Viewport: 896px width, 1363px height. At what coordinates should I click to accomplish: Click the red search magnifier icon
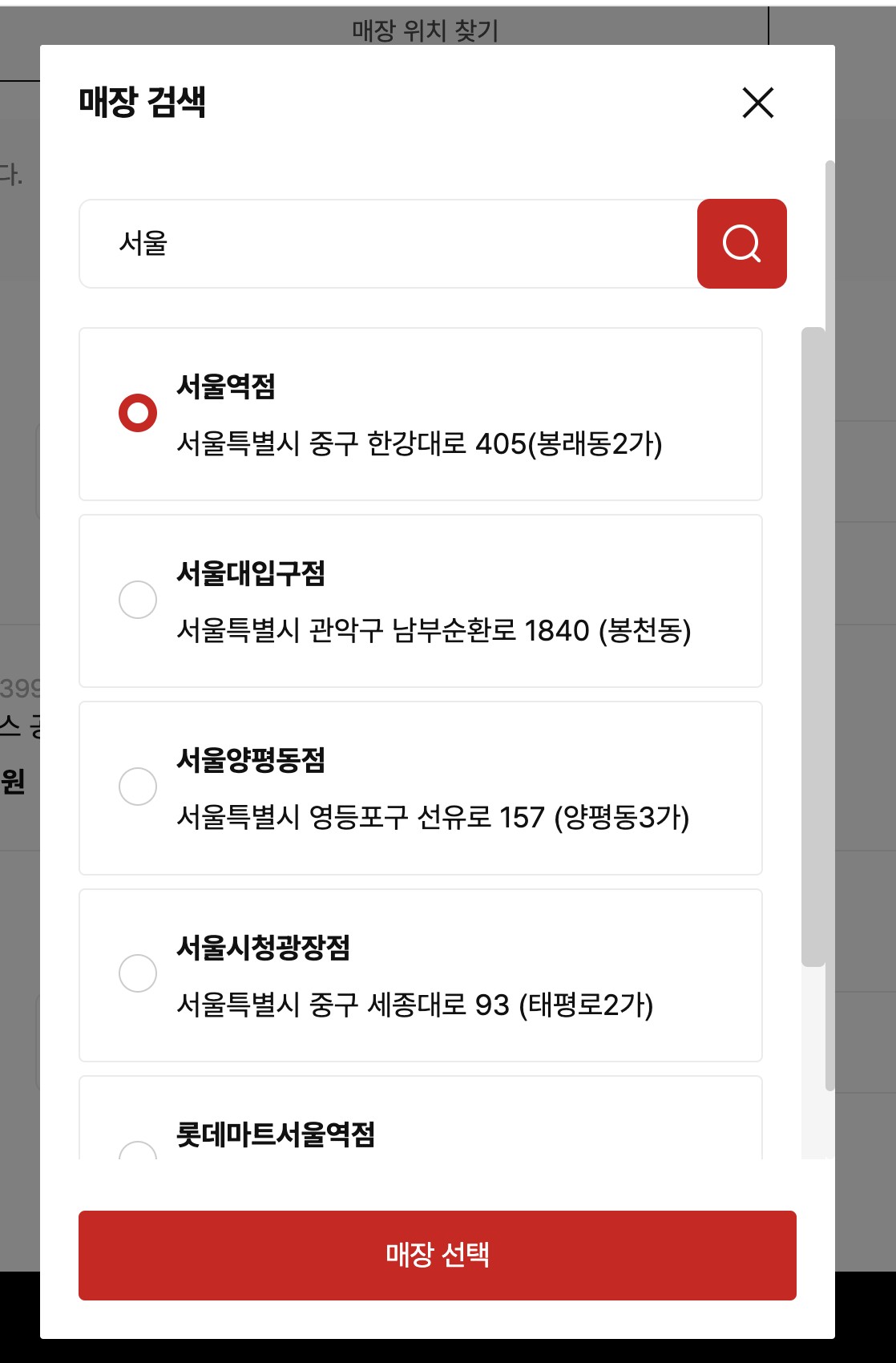(x=741, y=244)
